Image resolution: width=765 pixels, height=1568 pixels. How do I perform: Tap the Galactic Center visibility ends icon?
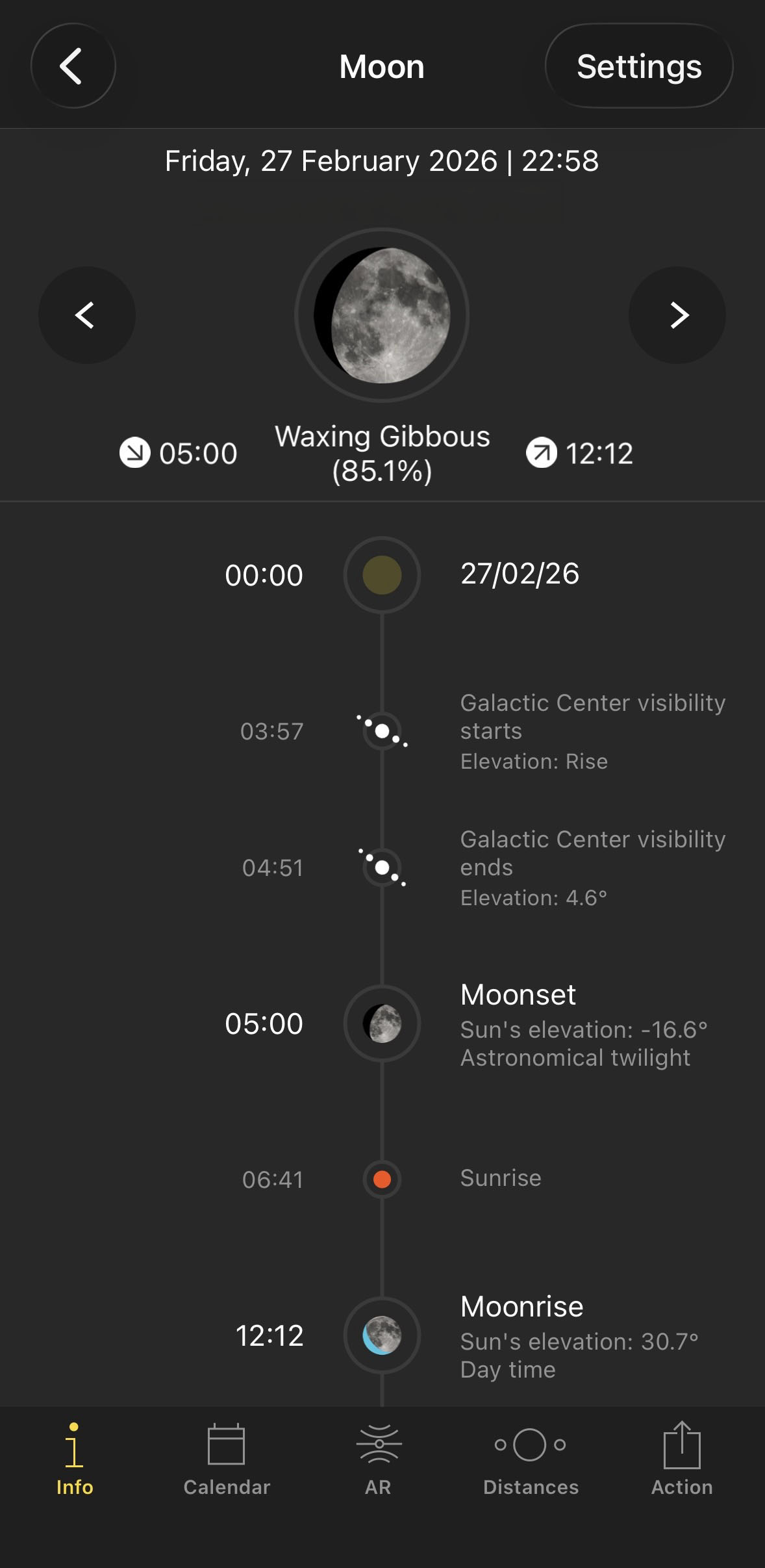point(381,868)
